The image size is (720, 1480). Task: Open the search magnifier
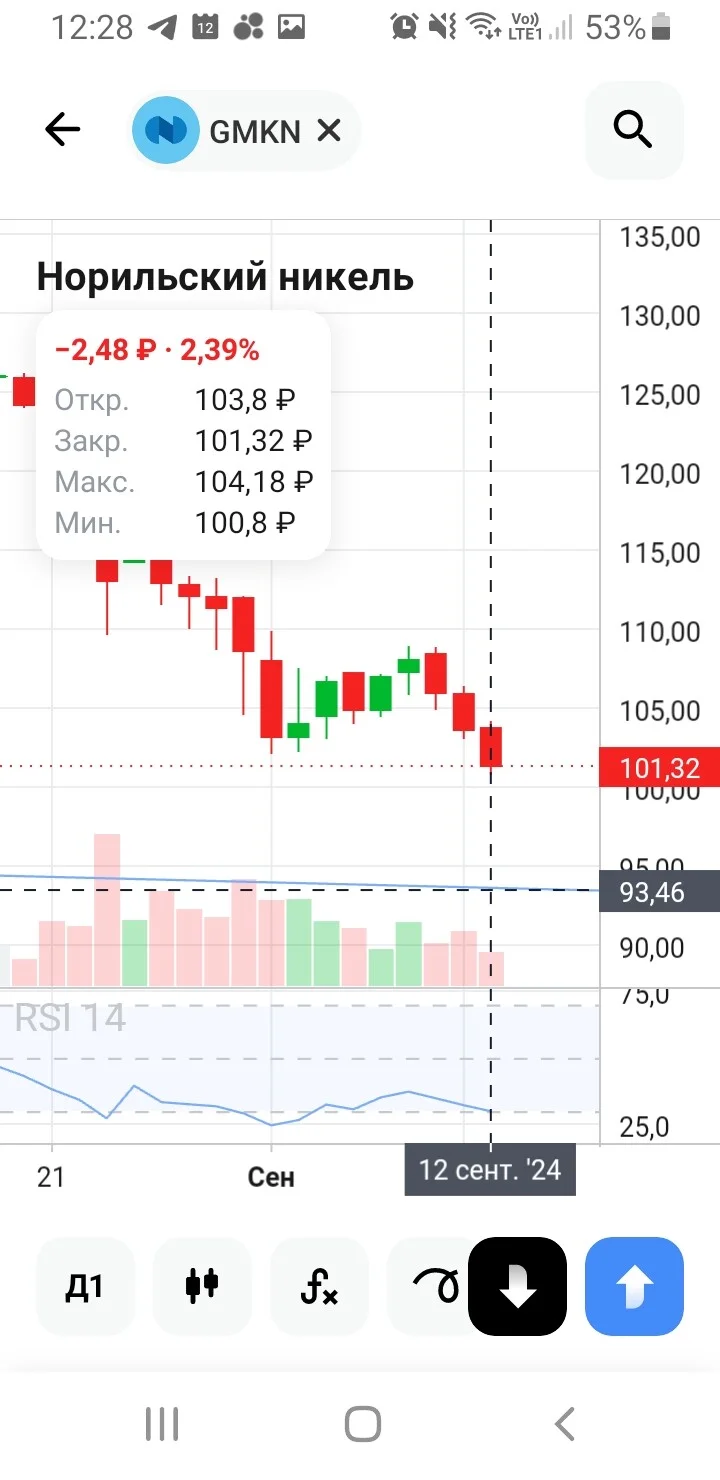633,130
